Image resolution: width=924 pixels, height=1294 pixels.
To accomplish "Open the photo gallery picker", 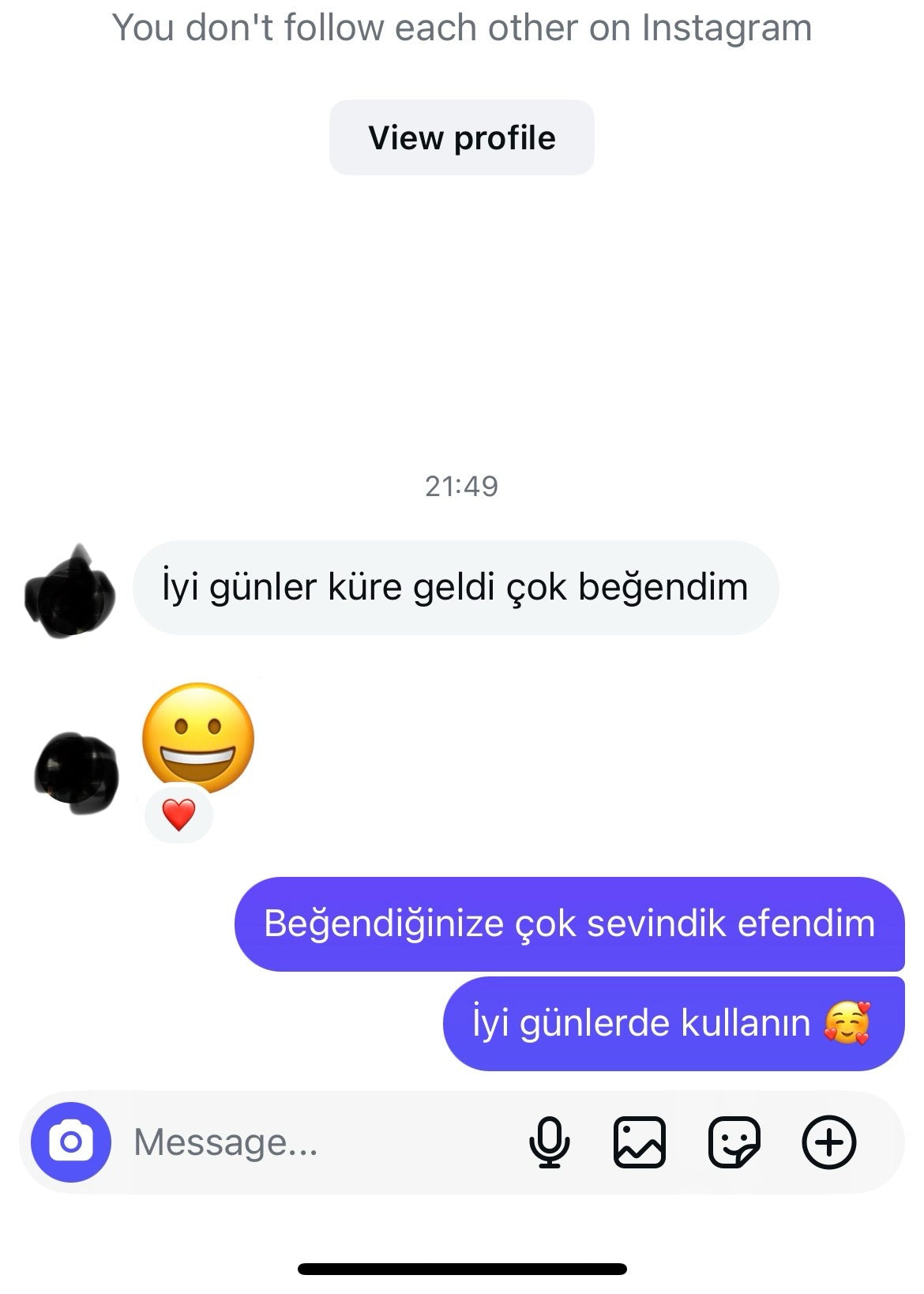I will point(639,1142).
